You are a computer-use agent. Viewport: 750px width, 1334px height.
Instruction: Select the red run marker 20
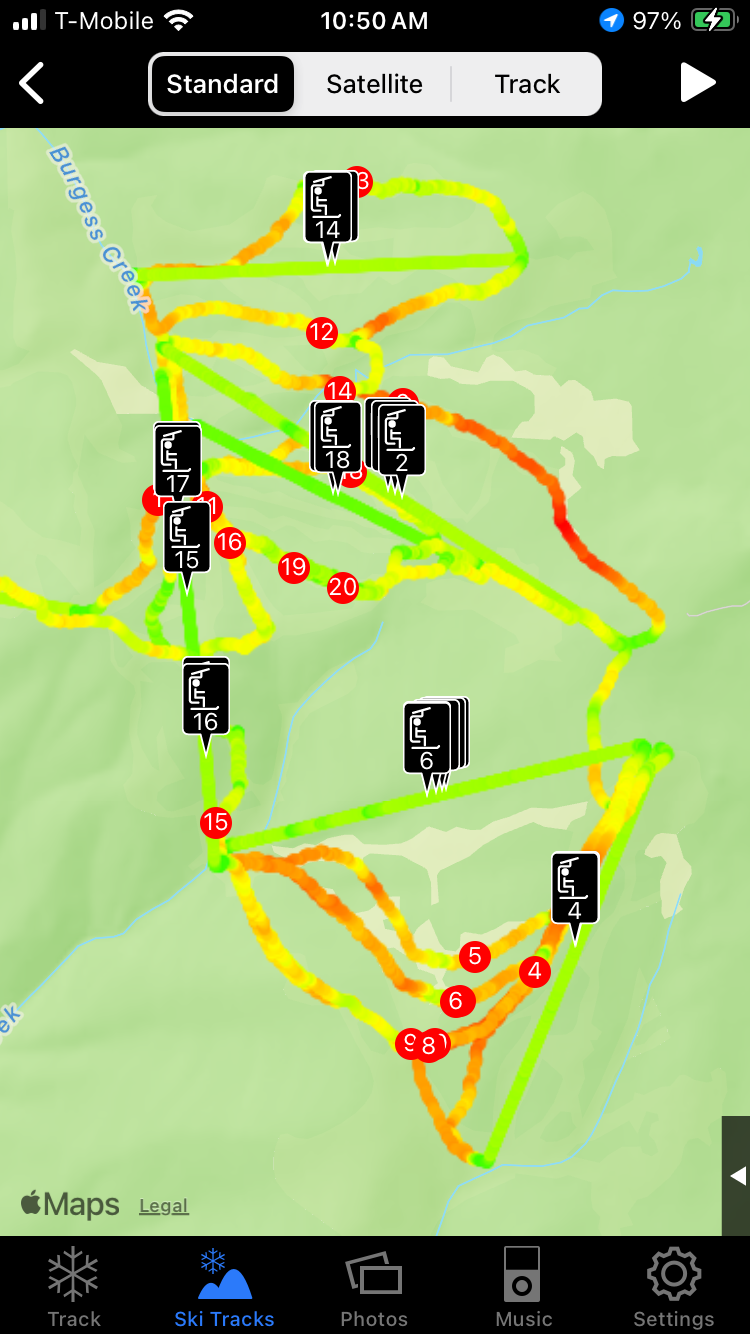point(343,587)
